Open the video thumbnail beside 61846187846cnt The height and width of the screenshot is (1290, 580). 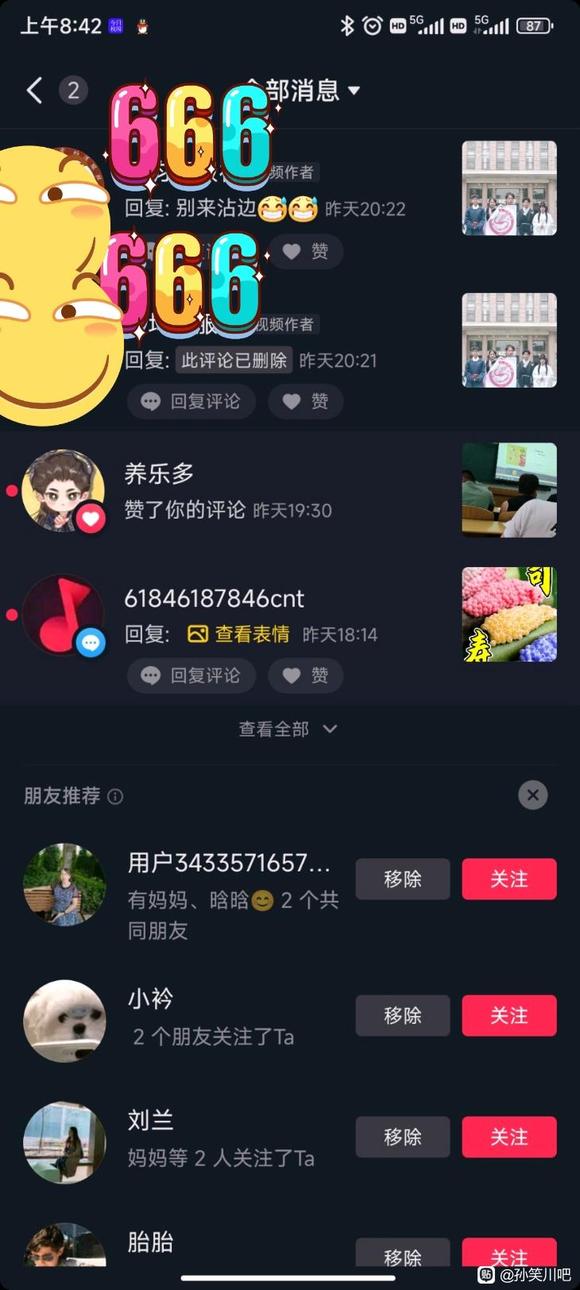tap(509, 614)
